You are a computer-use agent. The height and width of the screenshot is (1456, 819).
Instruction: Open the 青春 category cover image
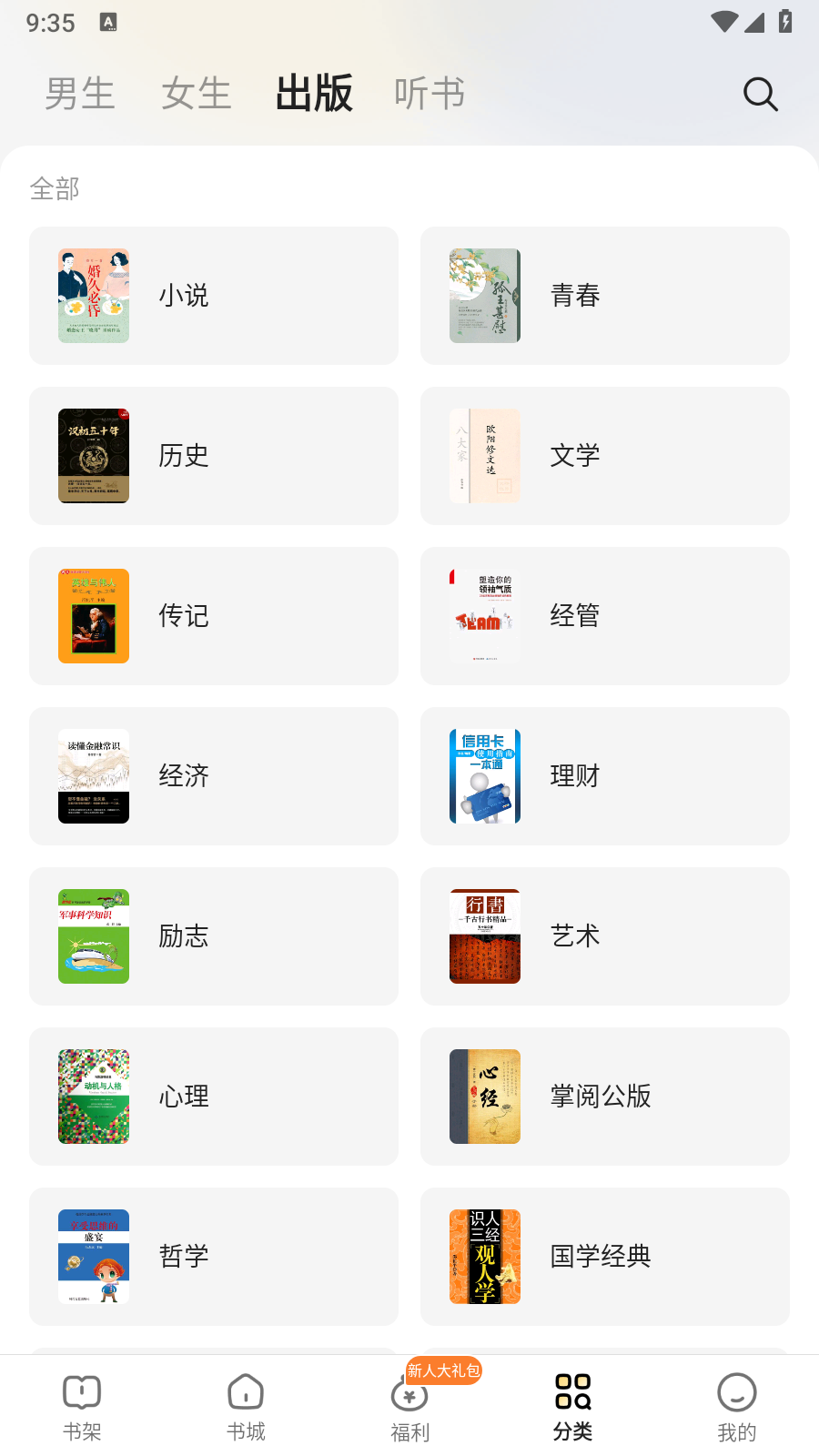coord(484,296)
